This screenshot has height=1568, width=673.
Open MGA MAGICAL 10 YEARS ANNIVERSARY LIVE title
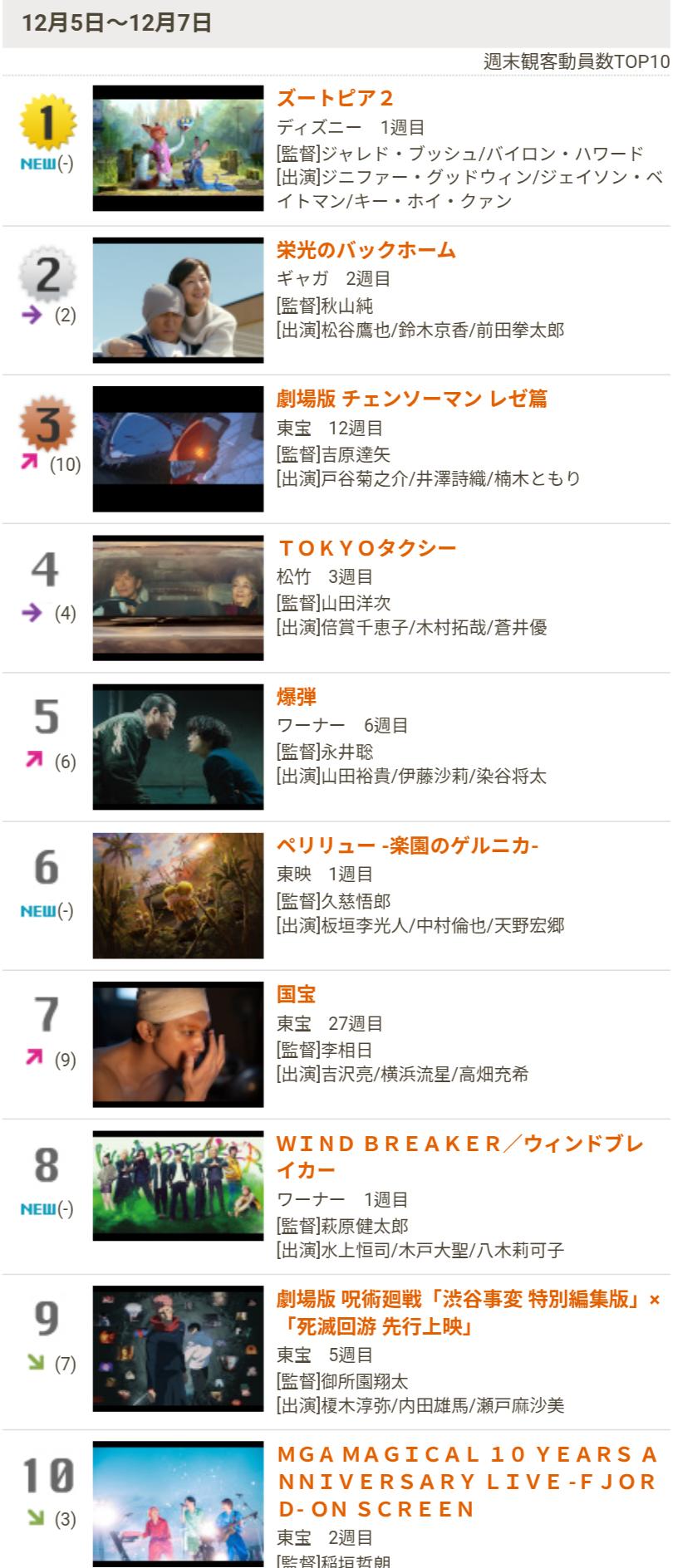point(468,1482)
